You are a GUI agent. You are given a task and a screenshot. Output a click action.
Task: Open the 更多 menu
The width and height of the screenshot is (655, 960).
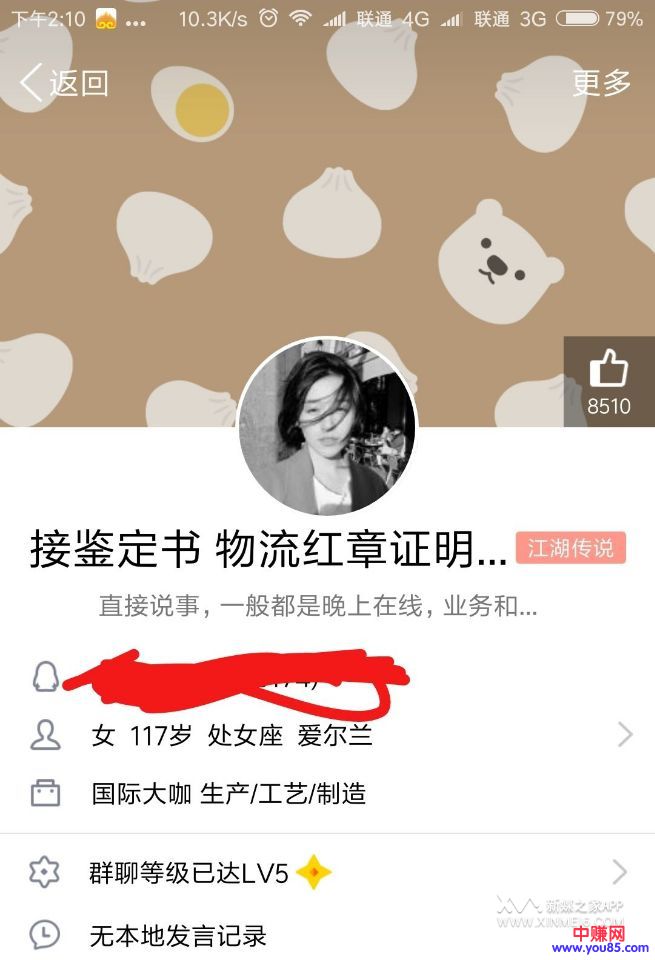(601, 83)
